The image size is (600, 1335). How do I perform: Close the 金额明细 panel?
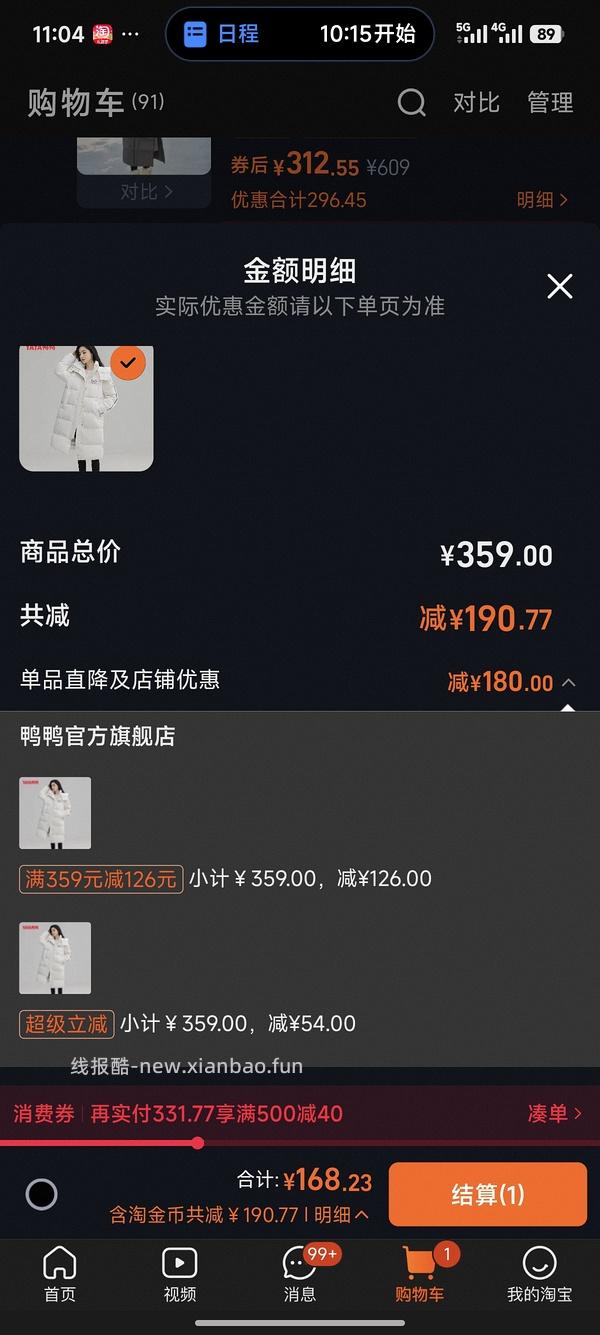click(x=560, y=287)
